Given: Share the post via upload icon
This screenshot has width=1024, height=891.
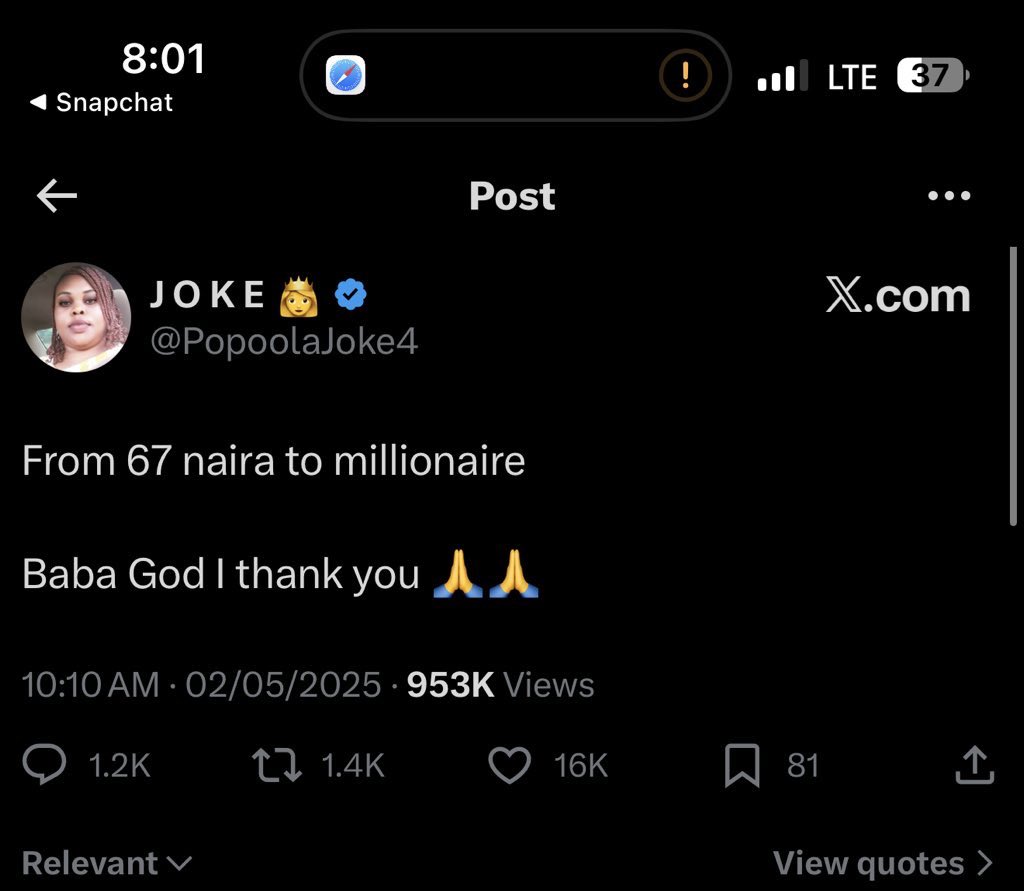Looking at the screenshot, I should (974, 766).
